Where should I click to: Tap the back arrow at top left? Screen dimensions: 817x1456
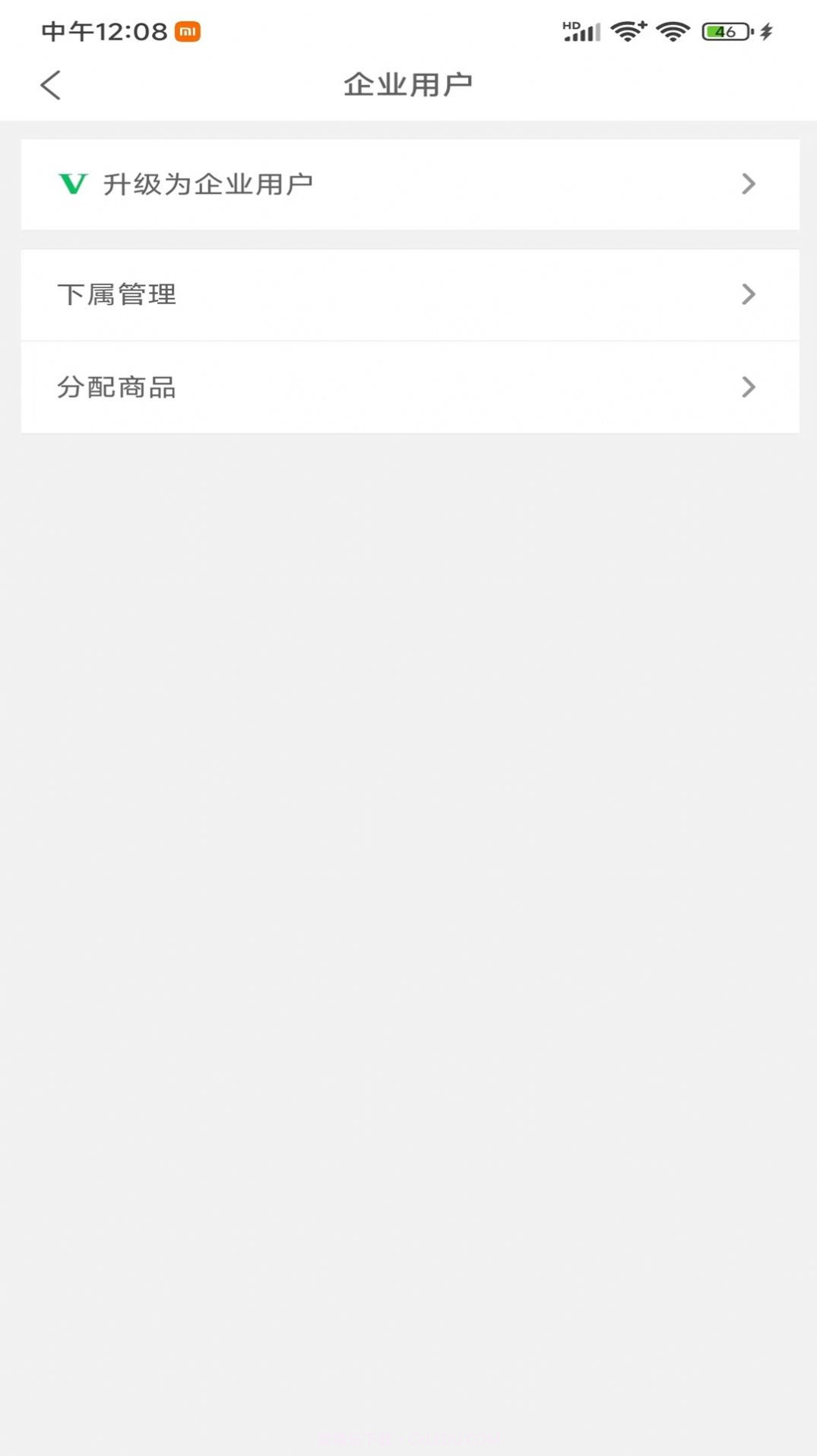tap(50, 84)
